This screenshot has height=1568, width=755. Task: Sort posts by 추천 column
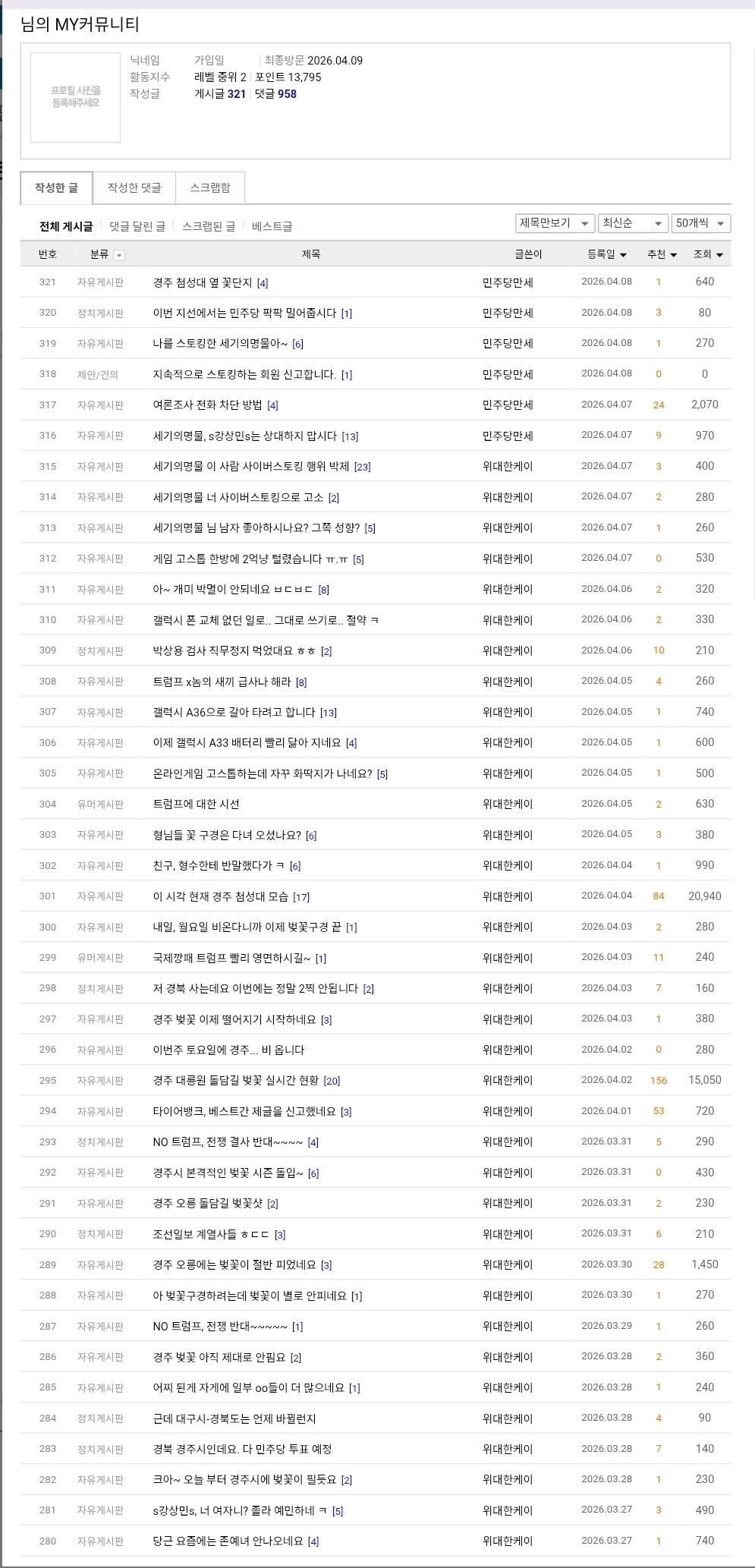662,254
